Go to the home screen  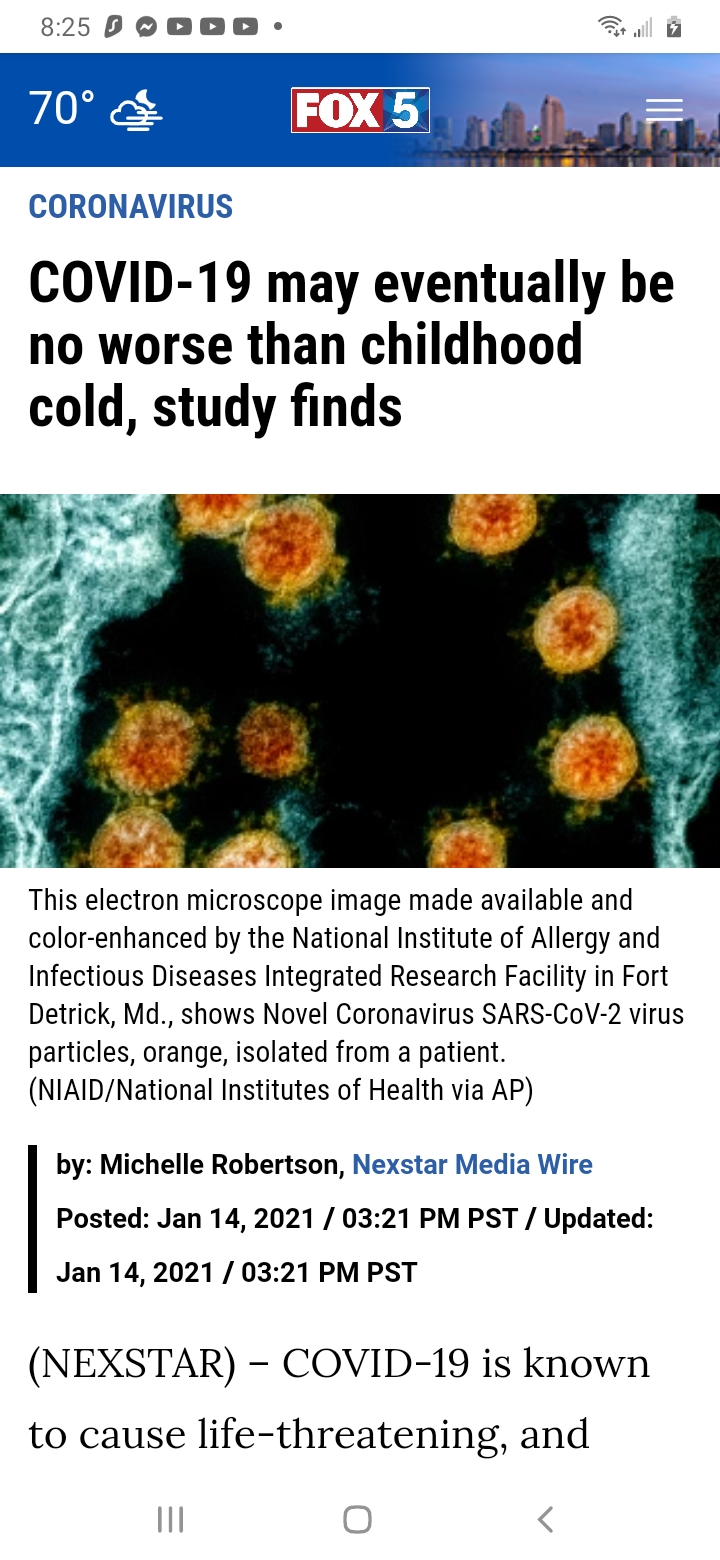tap(358, 1520)
